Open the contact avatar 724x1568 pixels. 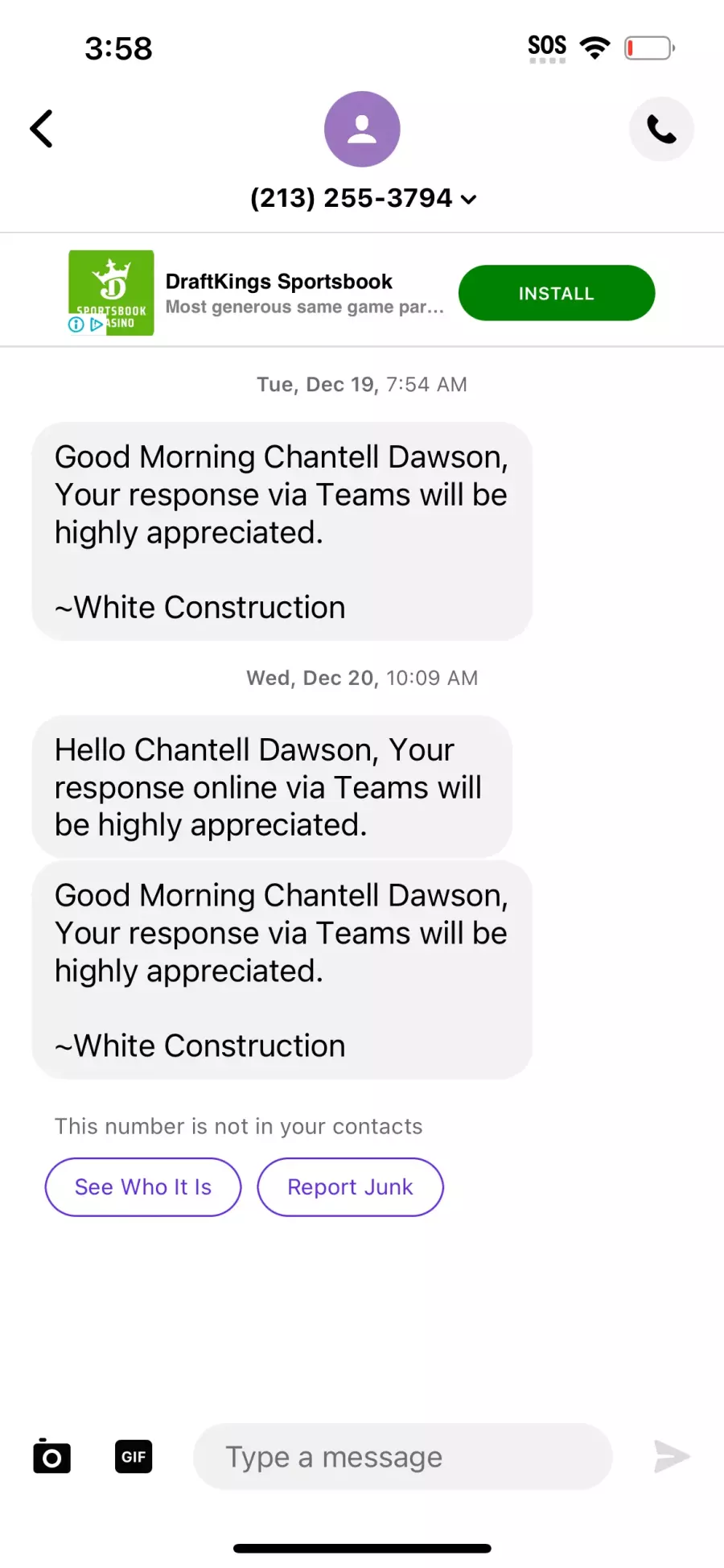pyautogui.click(x=362, y=129)
